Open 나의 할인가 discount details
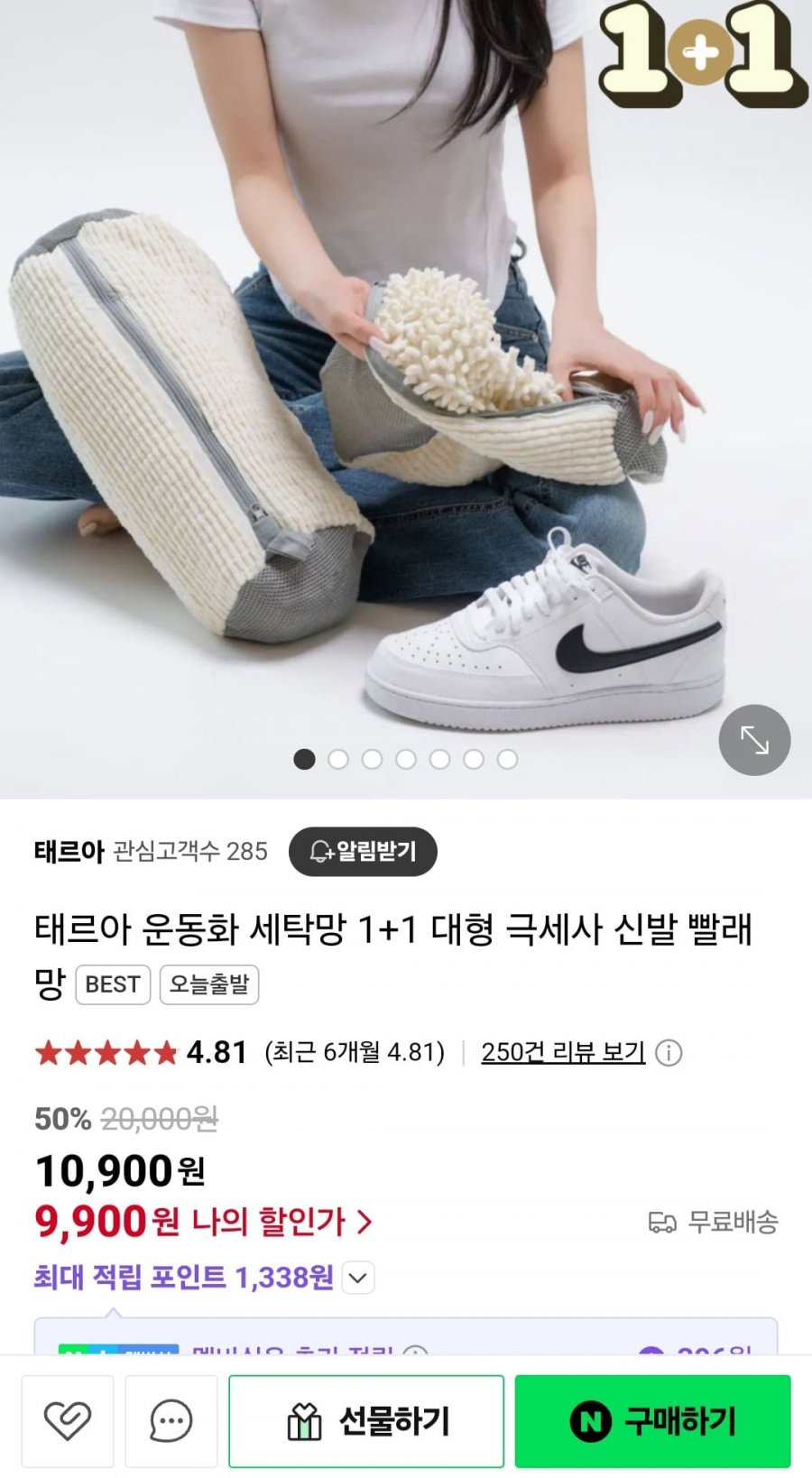This screenshot has height=1478, width=812. pyautogui.click(x=281, y=1223)
